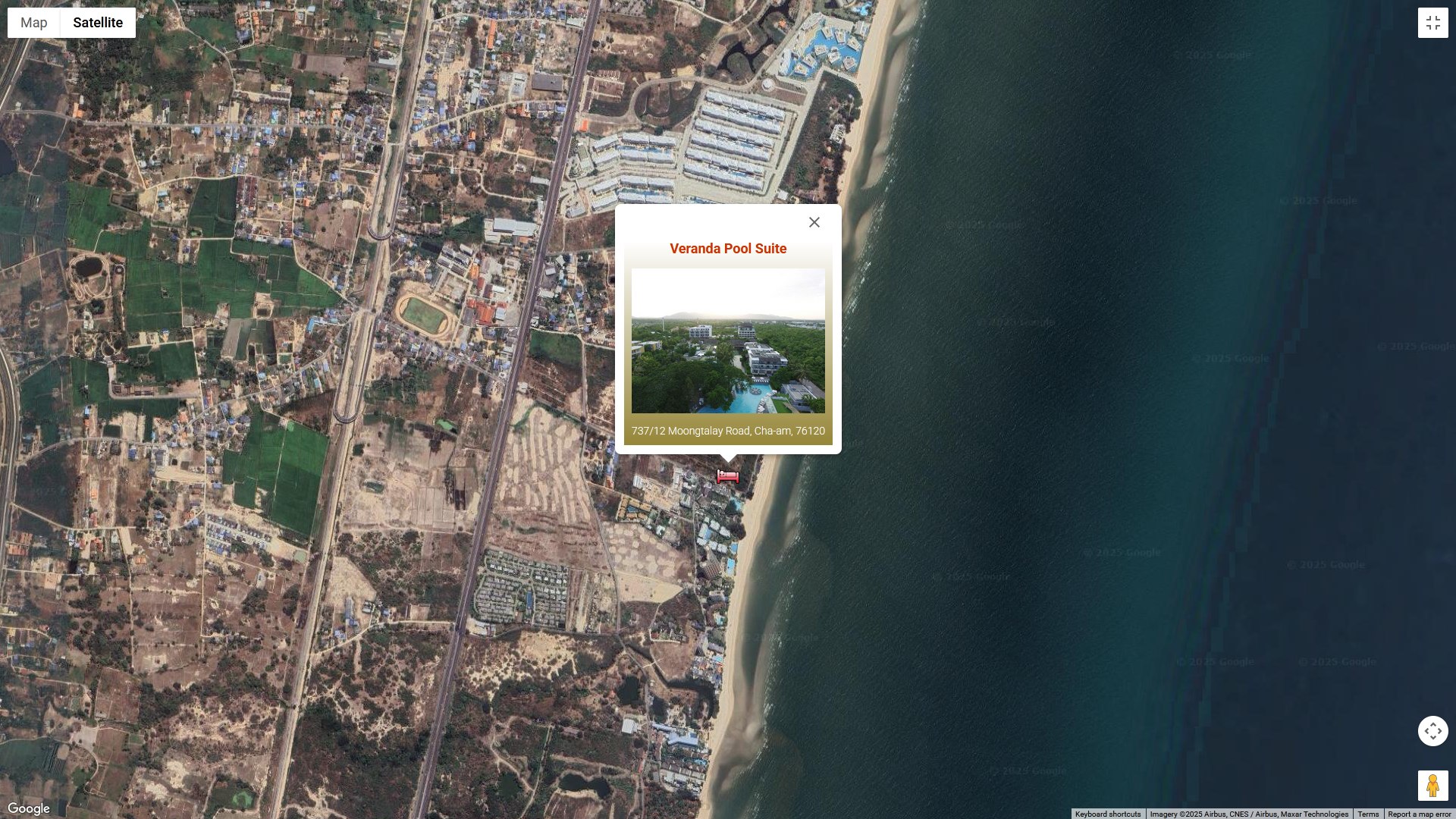Screen dimensions: 1456x819
Task: Report a map error
Action: pyautogui.click(x=1419, y=814)
